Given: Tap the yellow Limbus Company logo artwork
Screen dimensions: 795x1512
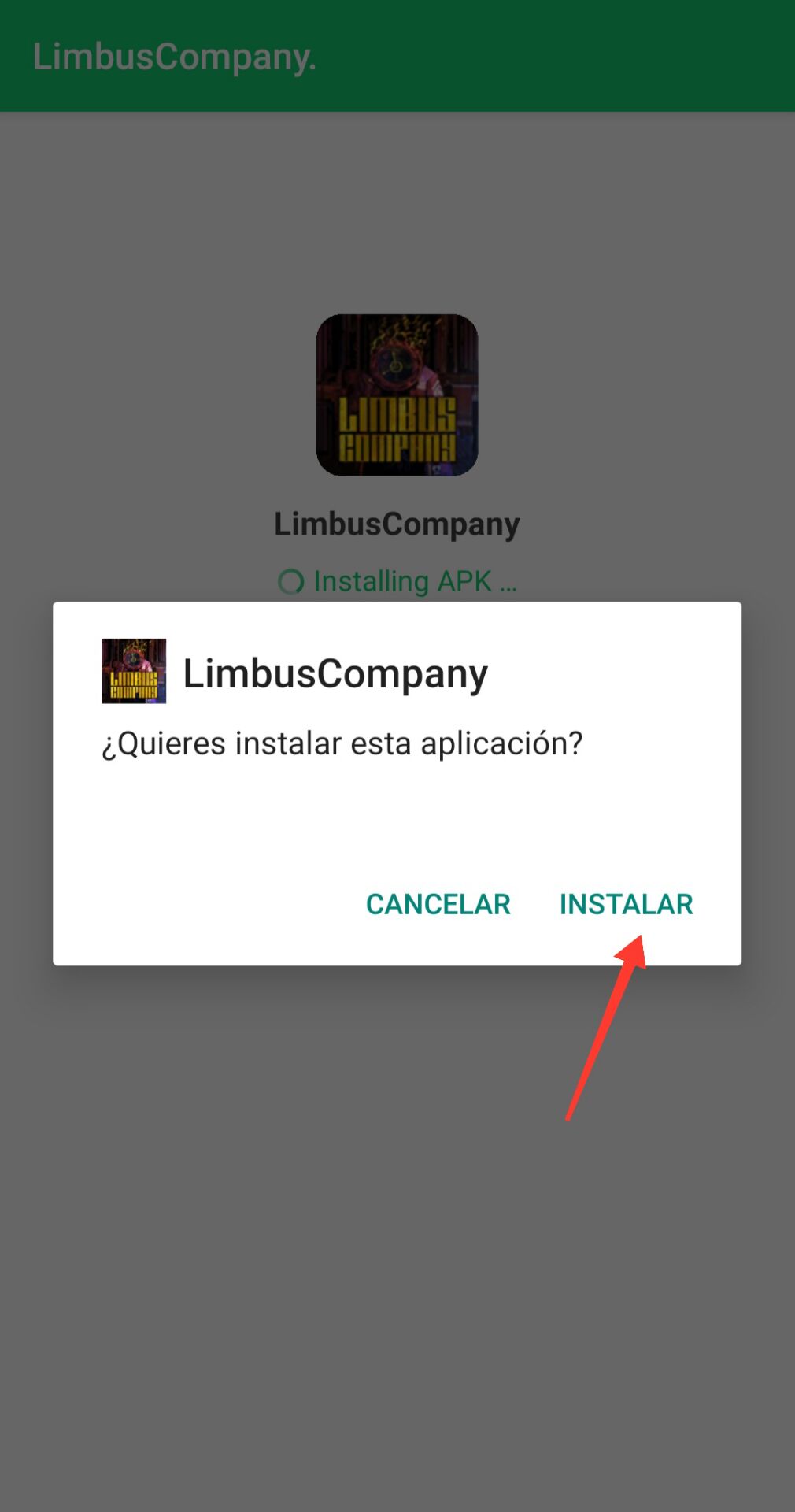Looking at the screenshot, I should tap(397, 429).
